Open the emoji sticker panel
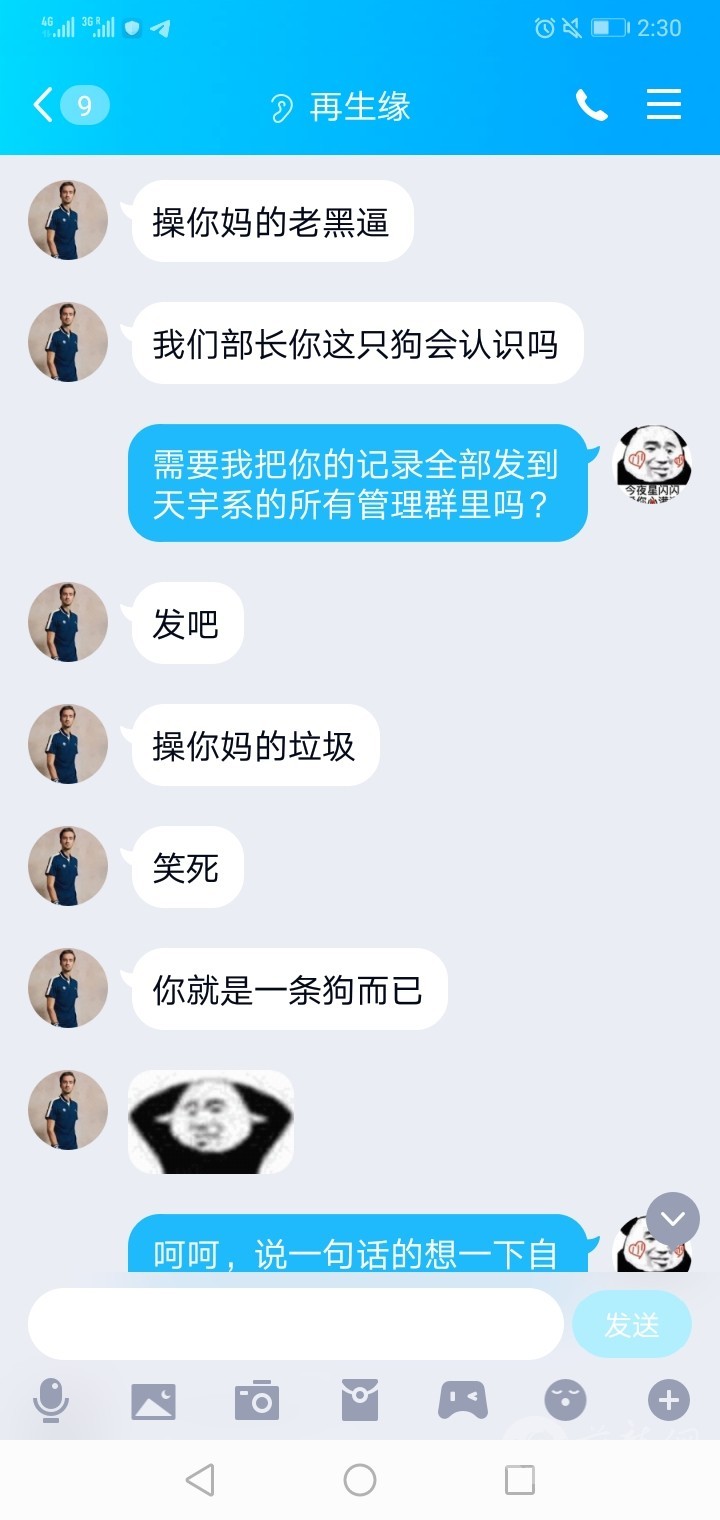Image resolution: width=720 pixels, height=1520 pixels. click(565, 1400)
